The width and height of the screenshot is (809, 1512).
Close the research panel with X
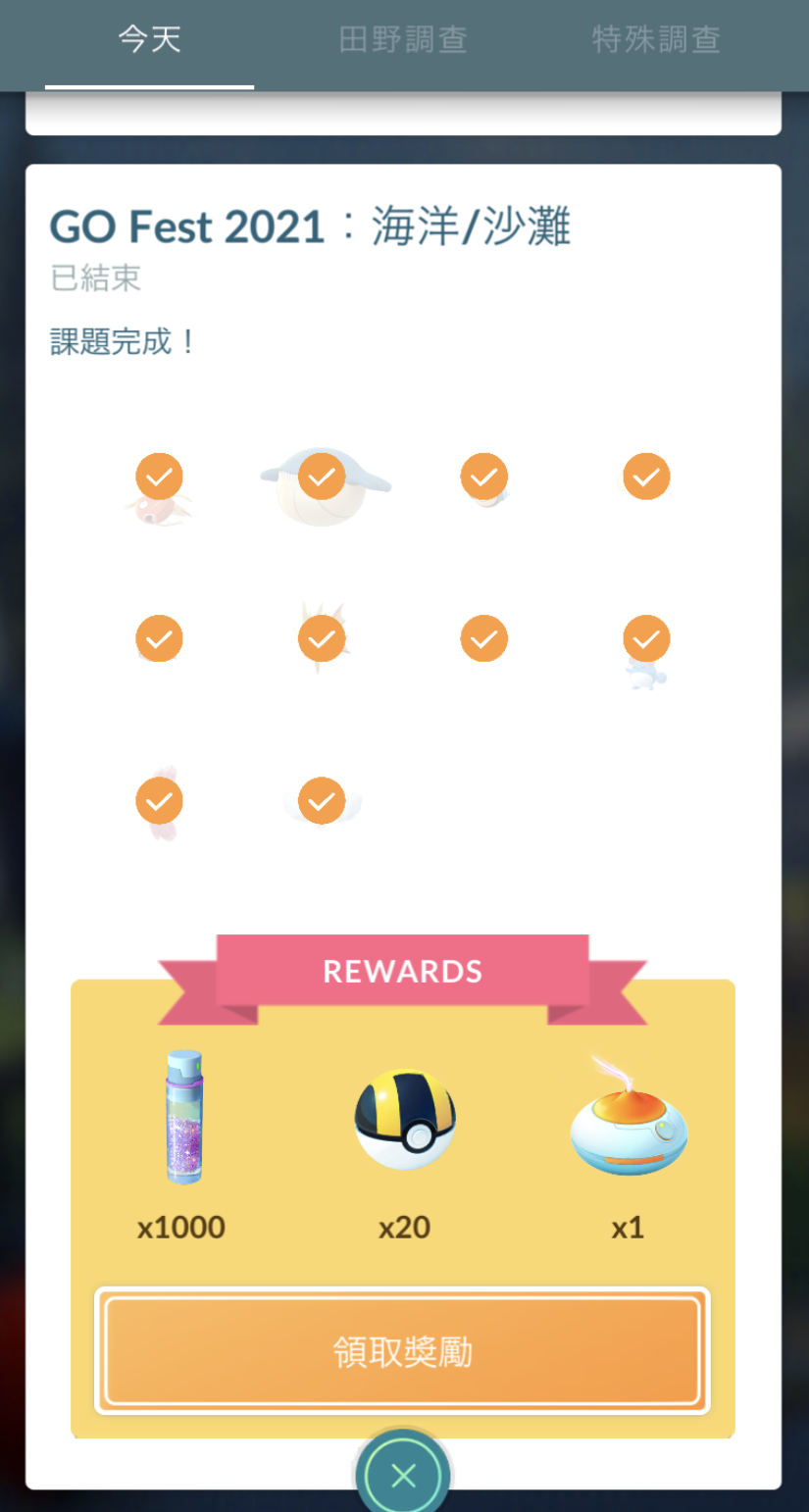[x=403, y=1476]
